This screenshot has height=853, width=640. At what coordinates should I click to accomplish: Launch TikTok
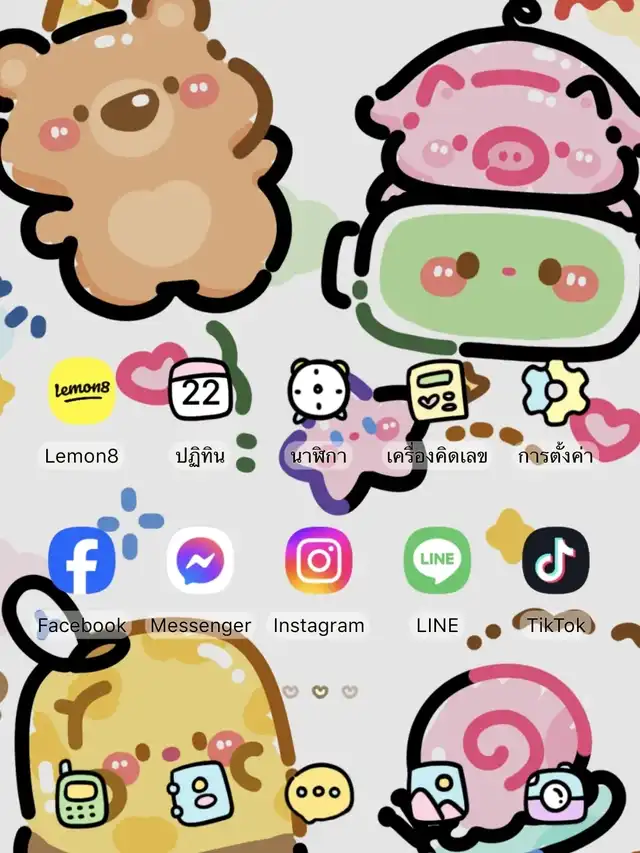556,560
